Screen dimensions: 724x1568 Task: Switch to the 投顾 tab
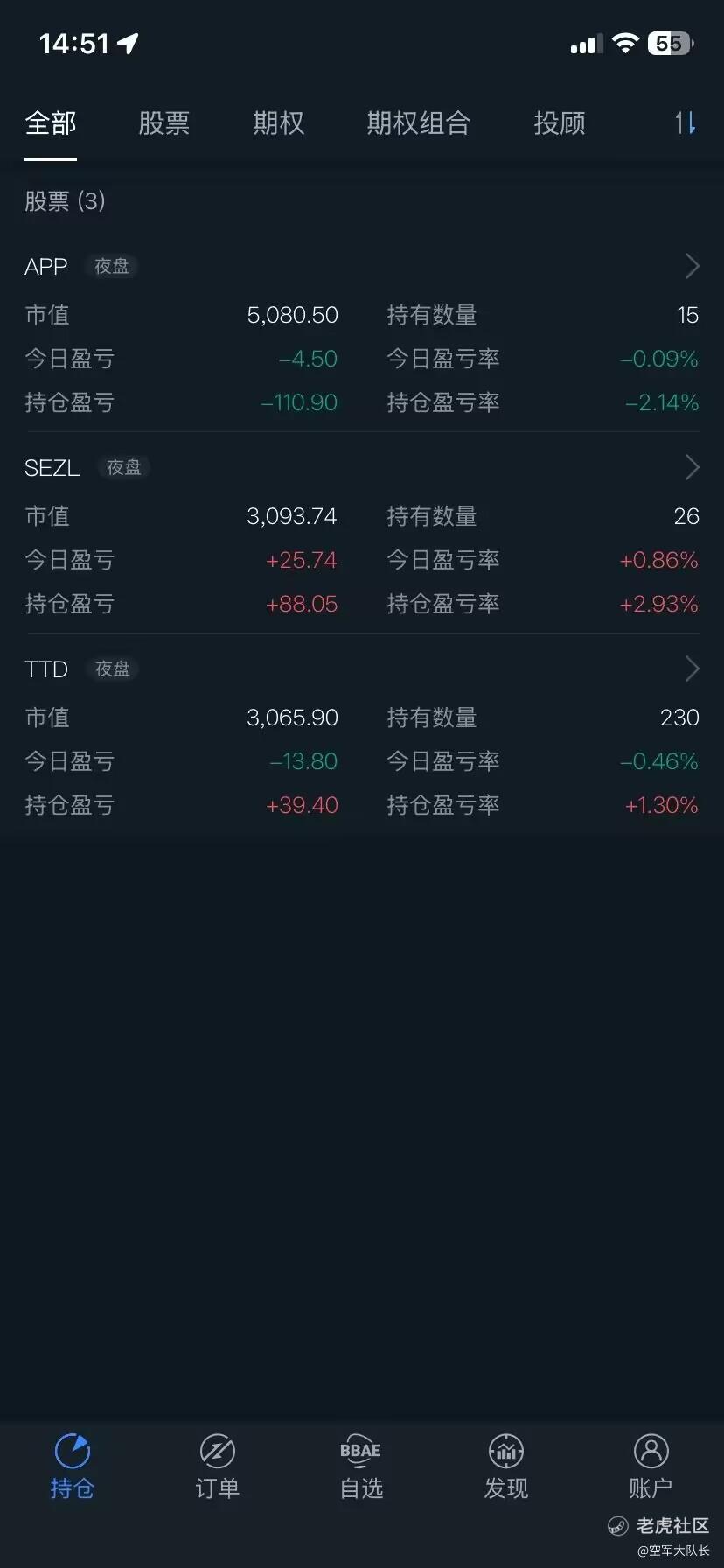[x=560, y=123]
